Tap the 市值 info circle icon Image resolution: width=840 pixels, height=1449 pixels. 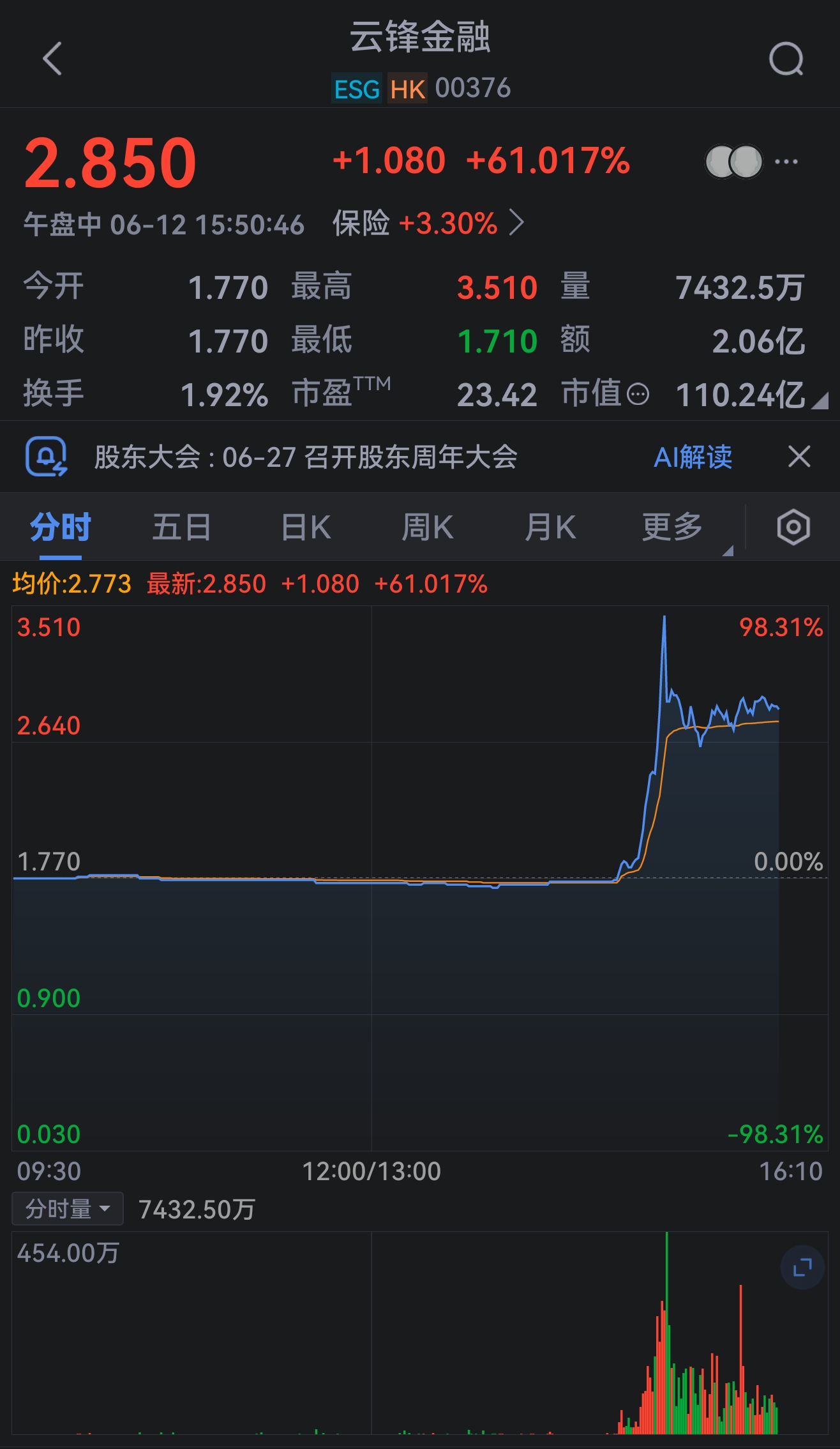(x=638, y=394)
